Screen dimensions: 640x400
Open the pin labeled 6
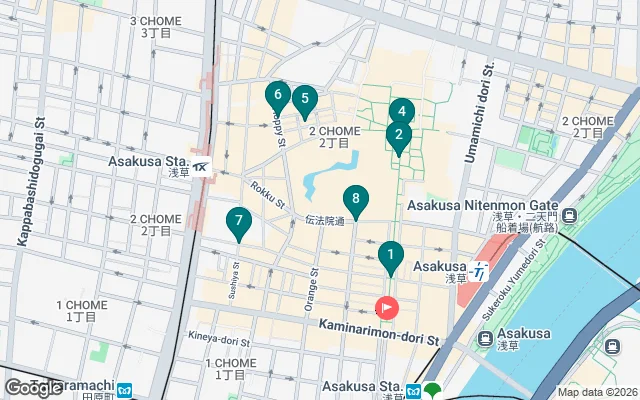[x=278, y=96]
